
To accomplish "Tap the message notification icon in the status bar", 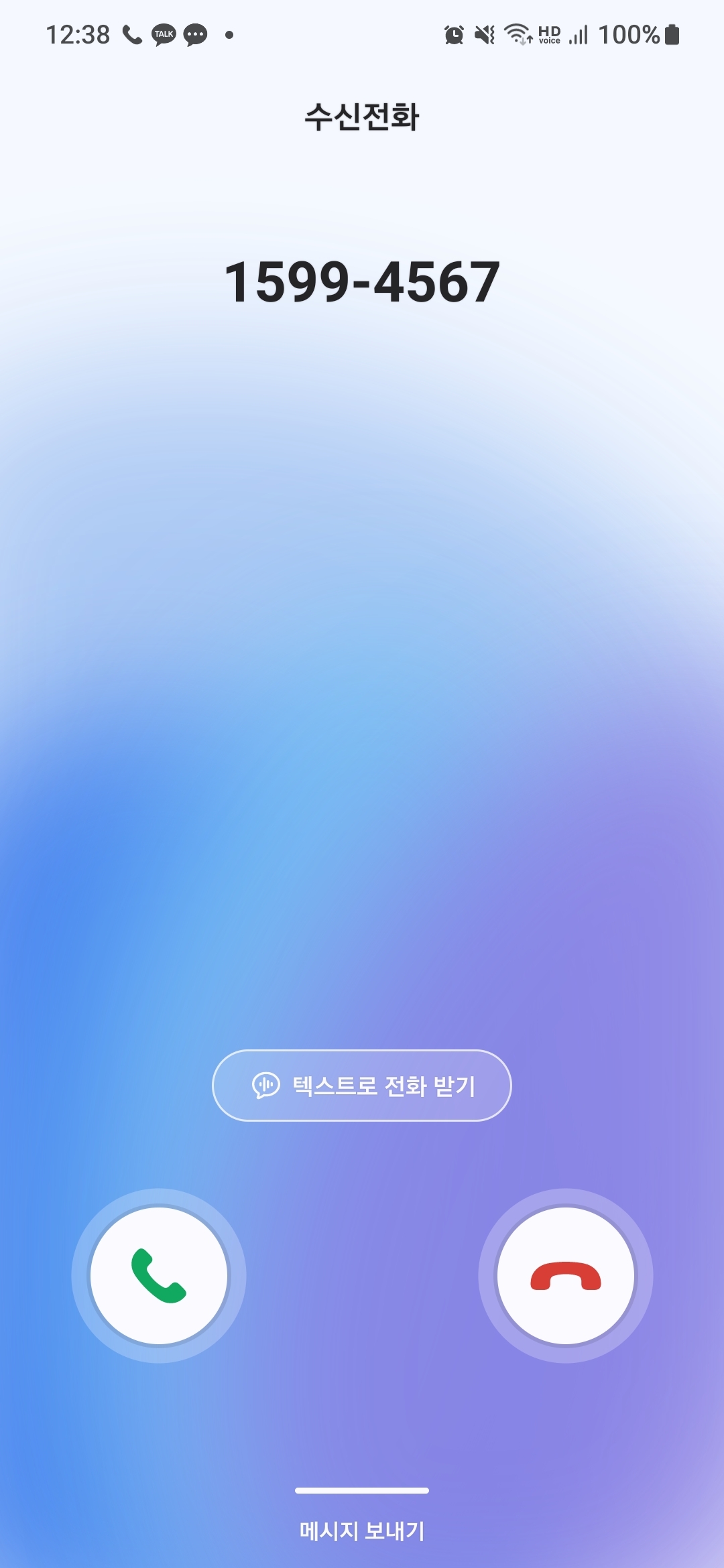I will click(x=194, y=34).
